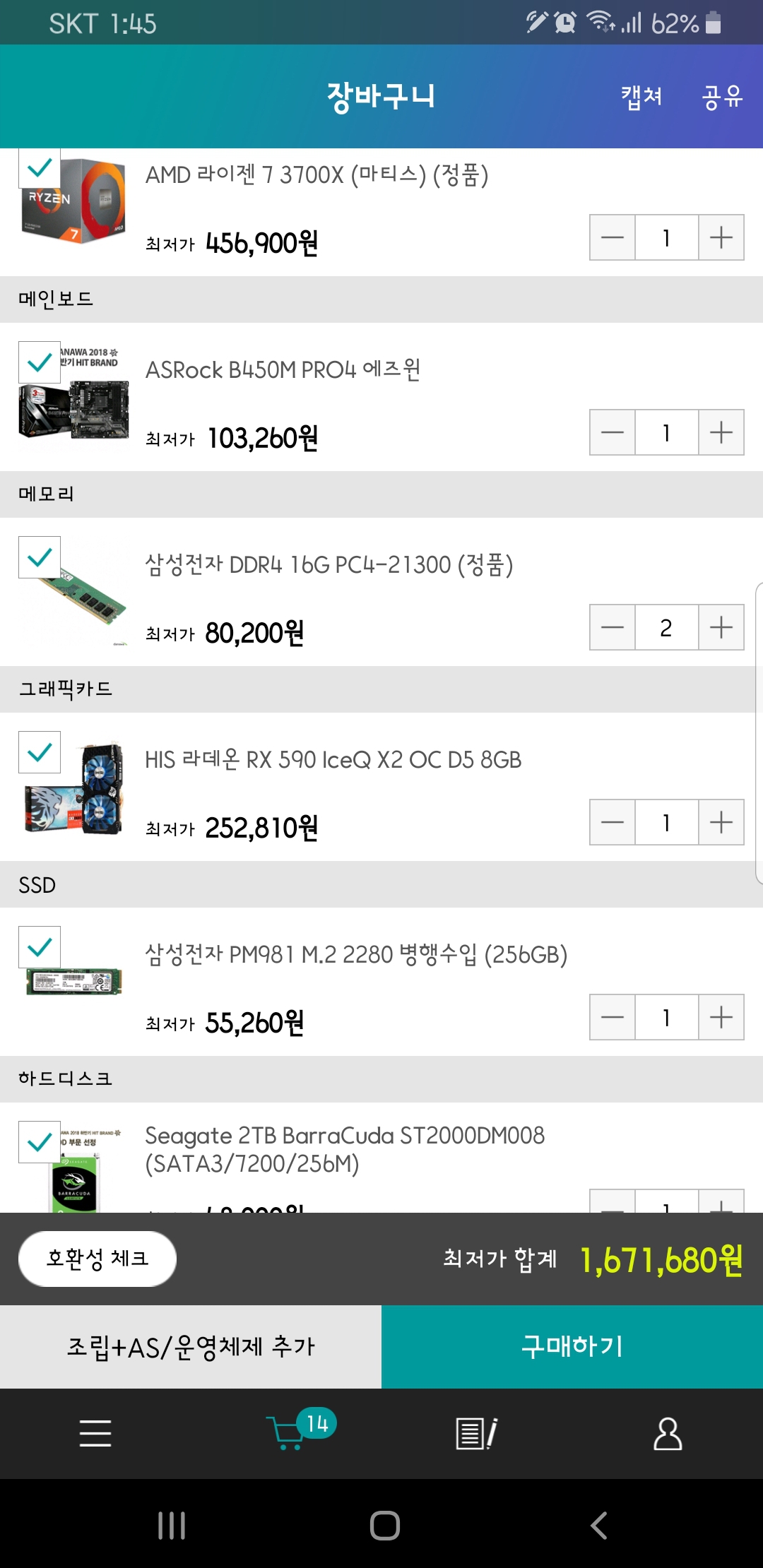Add 조립+AS/운영체제 option
Image resolution: width=763 pixels, height=1568 pixels.
(x=191, y=1347)
